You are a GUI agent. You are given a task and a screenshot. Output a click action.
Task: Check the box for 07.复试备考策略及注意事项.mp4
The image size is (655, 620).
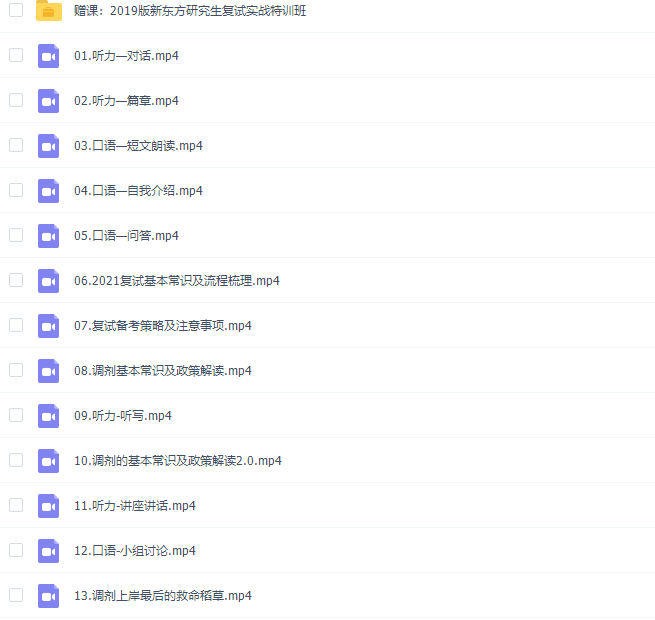(16, 325)
